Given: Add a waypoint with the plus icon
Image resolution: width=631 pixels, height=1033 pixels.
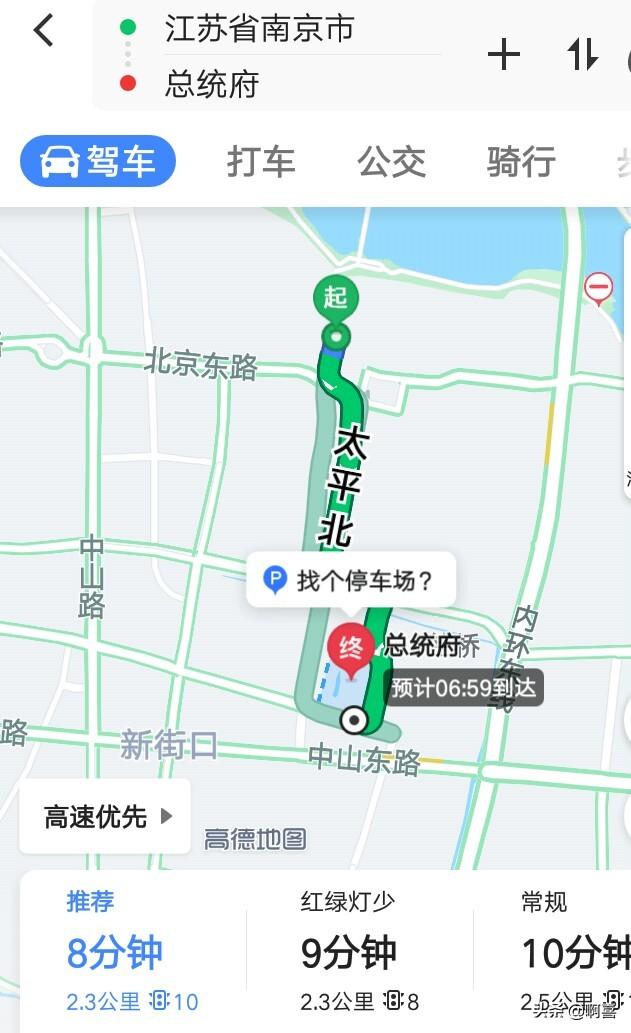Looking at the screenshot, I should pos(504,54).
